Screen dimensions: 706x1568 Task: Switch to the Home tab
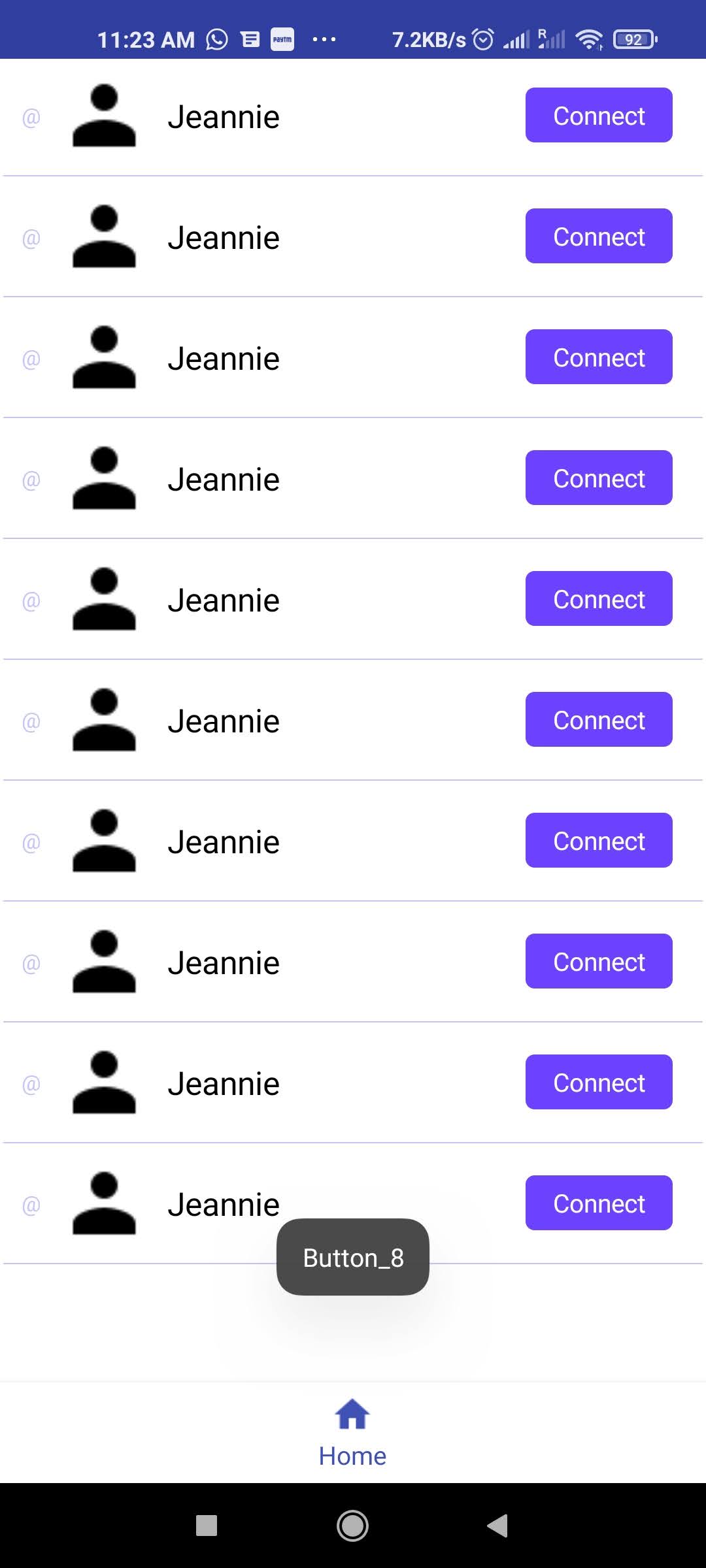click(x=352, y=1432)
